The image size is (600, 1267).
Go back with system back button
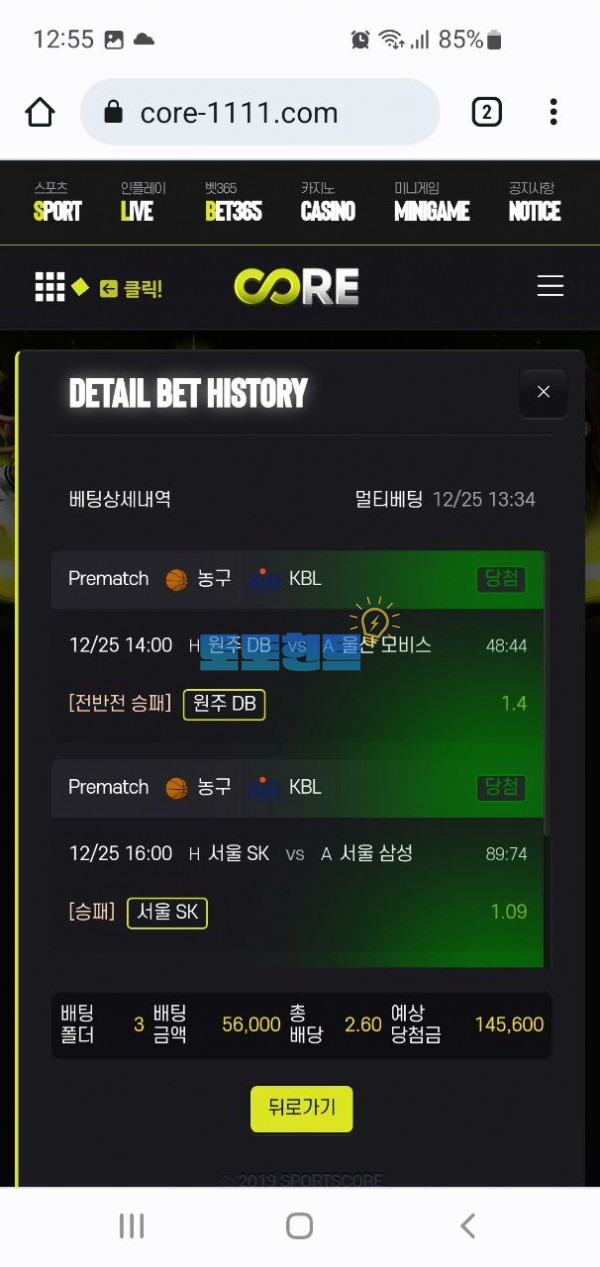tap(467, 1226)
